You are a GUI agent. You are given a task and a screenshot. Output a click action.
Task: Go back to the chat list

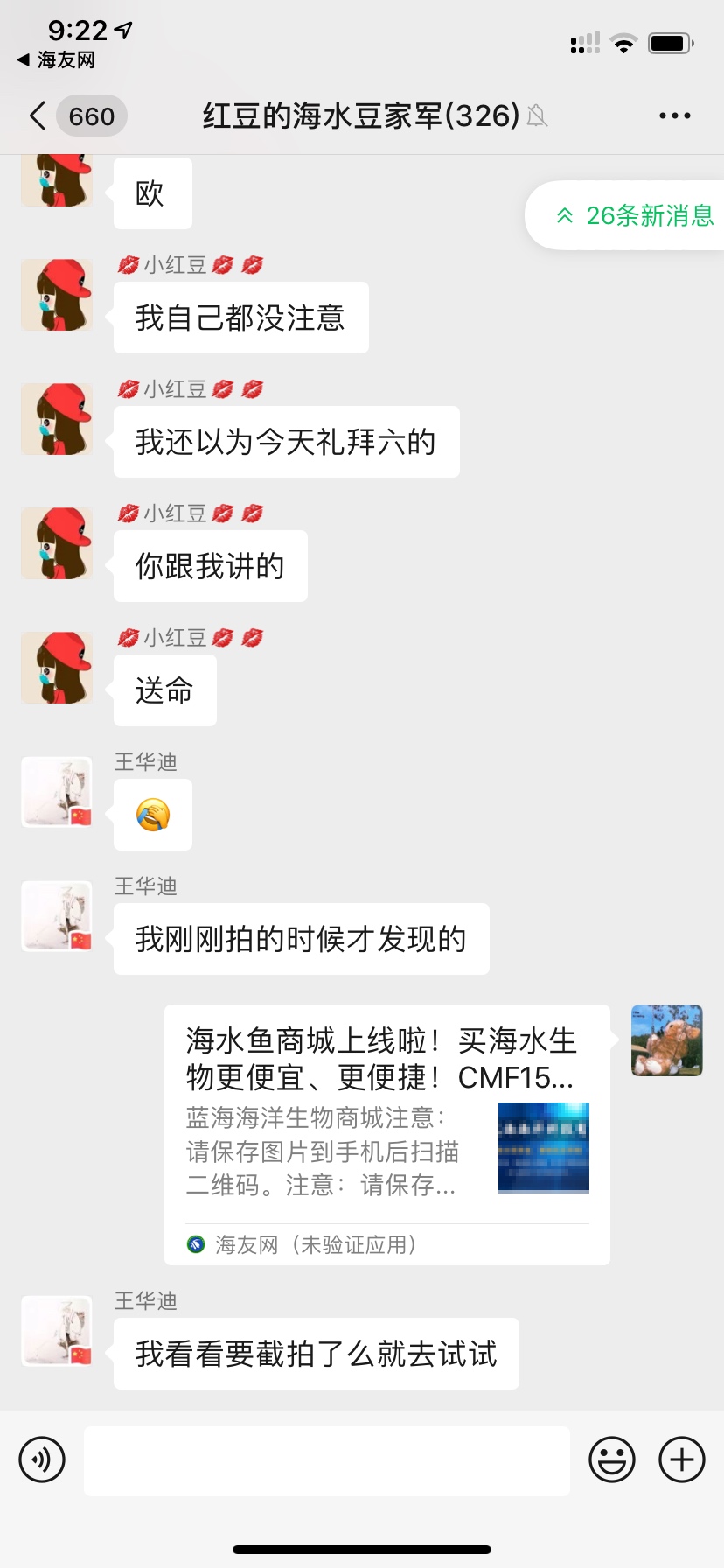coord(38,115)
